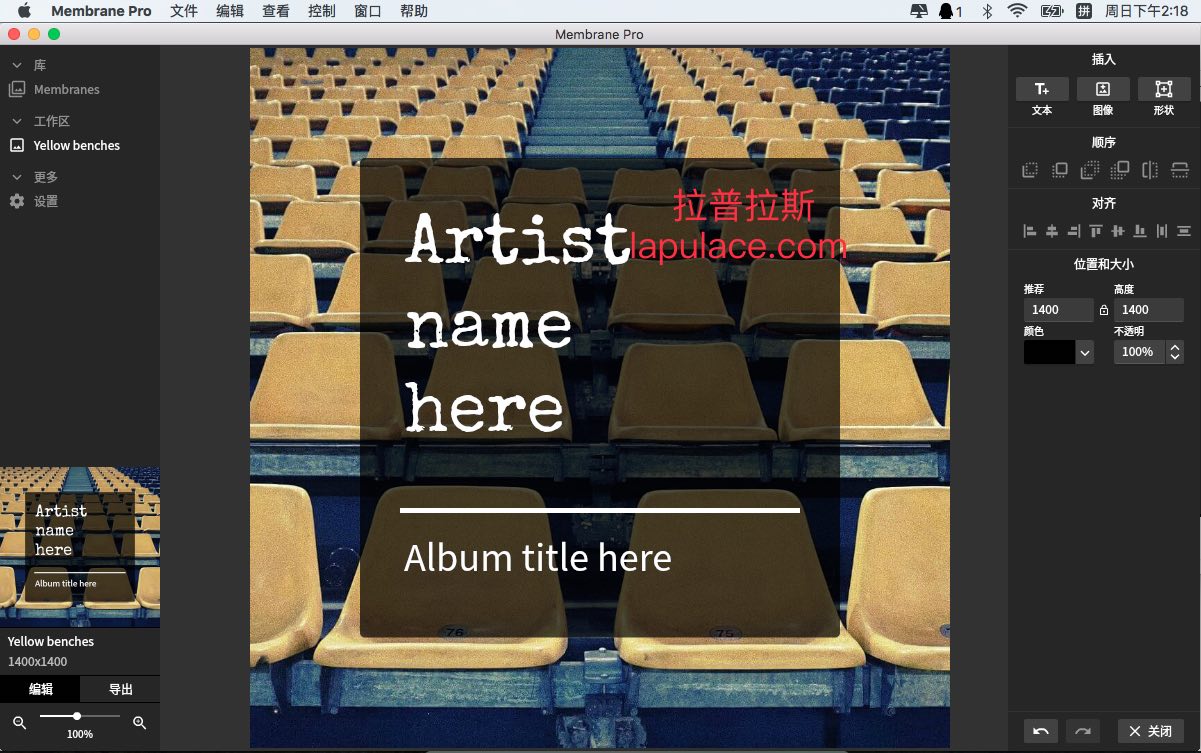
Task: Open the 设置 settings item
Action: [x=46, y=201]
